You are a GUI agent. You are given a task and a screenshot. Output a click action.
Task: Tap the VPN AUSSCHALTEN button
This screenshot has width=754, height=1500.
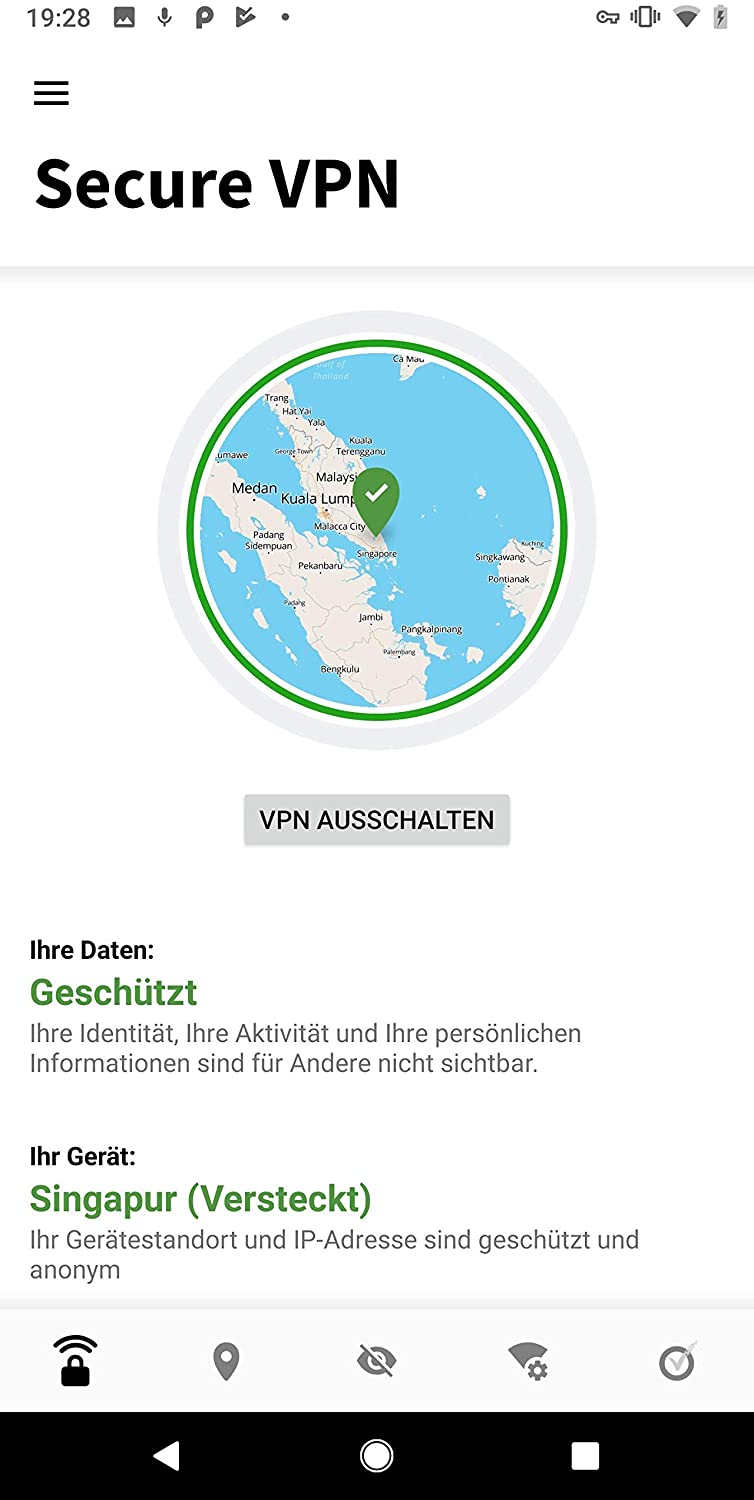pyautogui.click(x=377, y=820)
